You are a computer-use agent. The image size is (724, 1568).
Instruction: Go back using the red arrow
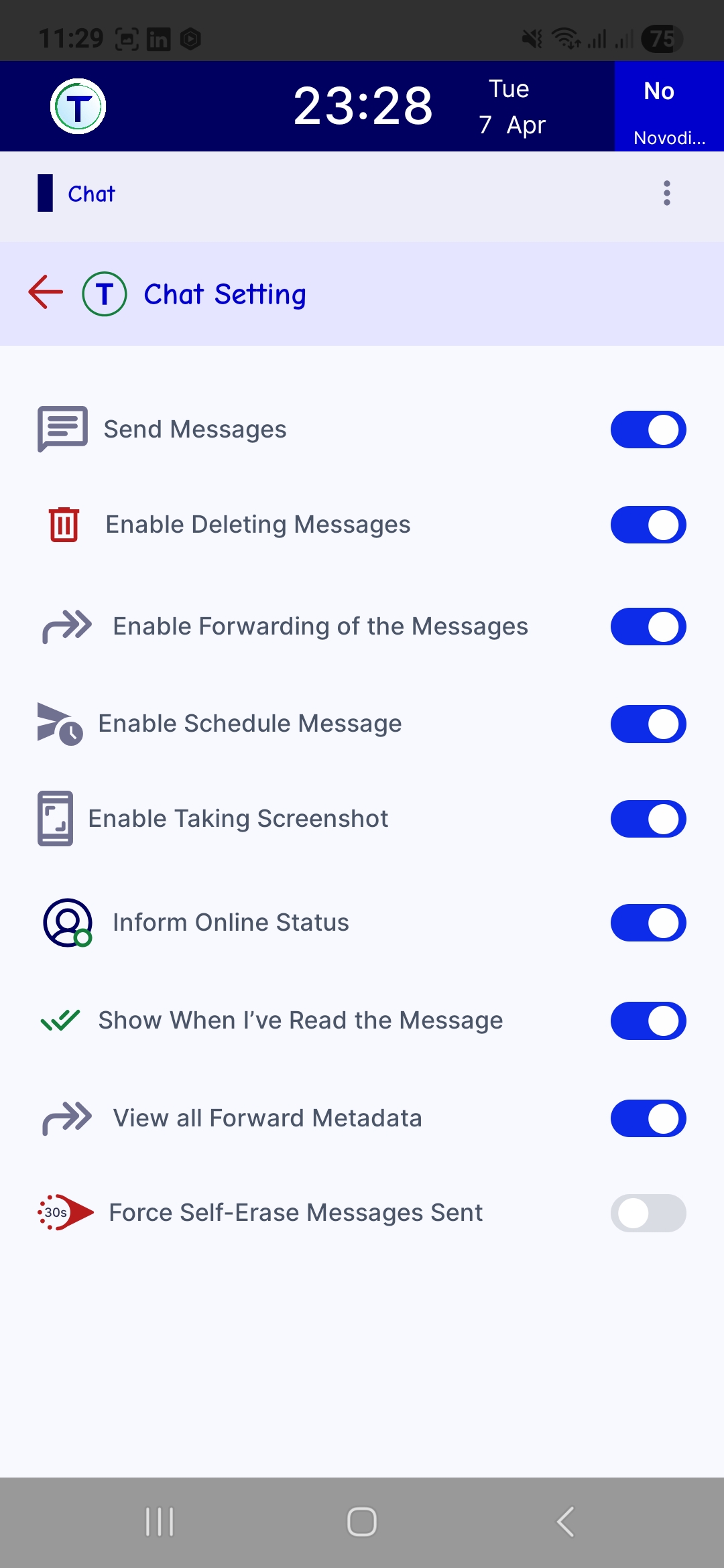(46, 293)
